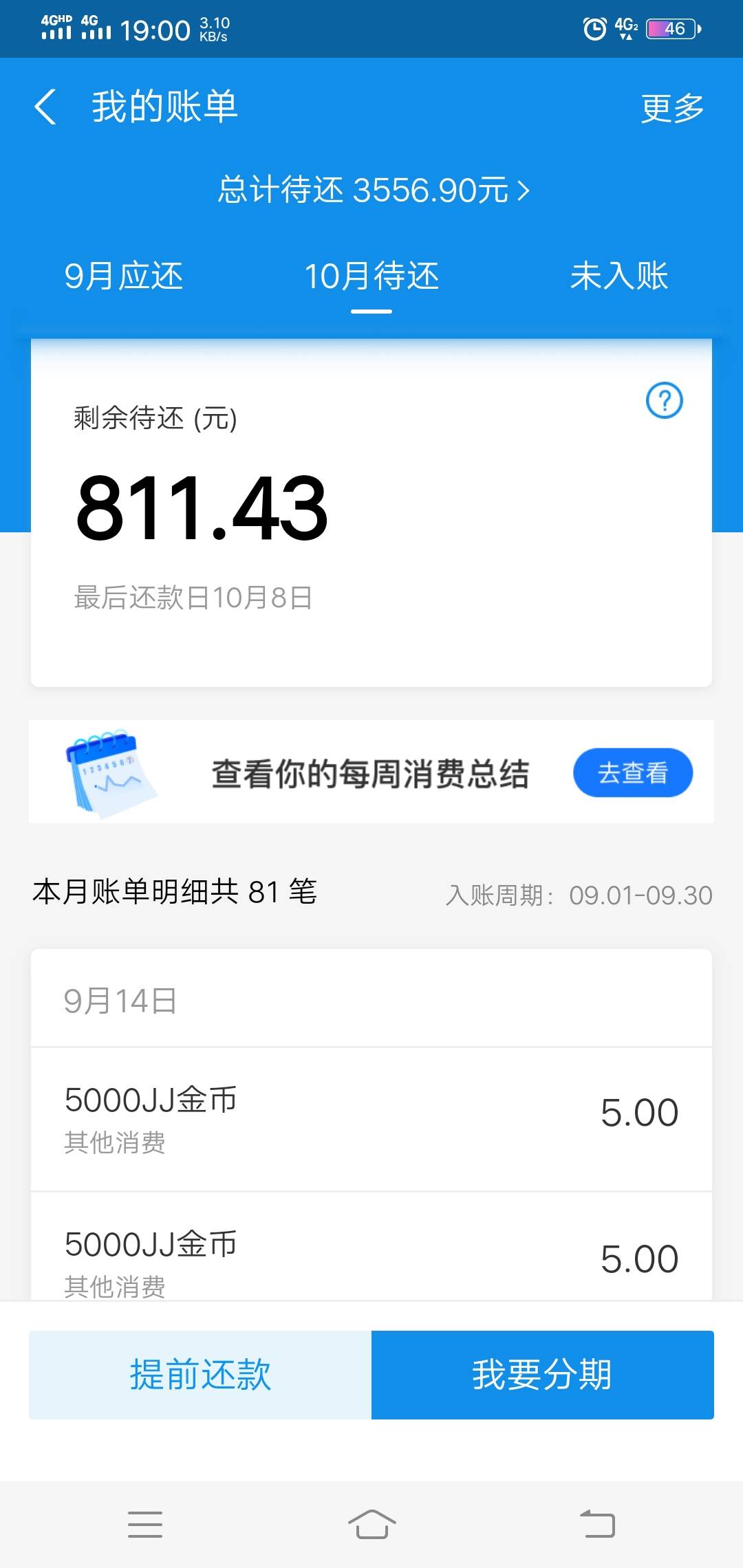Tap the system home button
The image size is (743, 1568).
[371, 1524]
